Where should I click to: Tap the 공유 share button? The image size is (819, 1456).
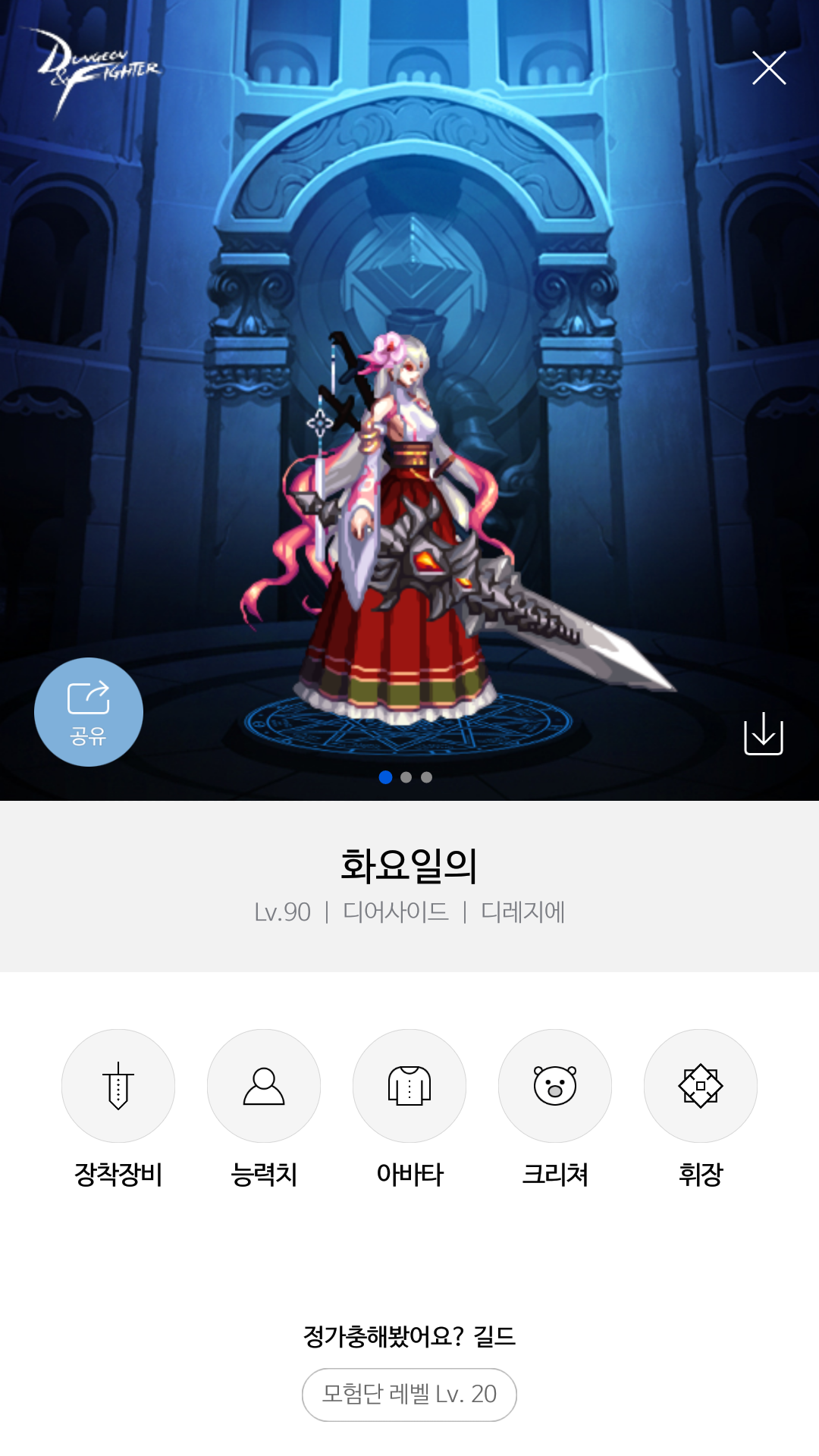pyautogui.click(x=89, y=712)
